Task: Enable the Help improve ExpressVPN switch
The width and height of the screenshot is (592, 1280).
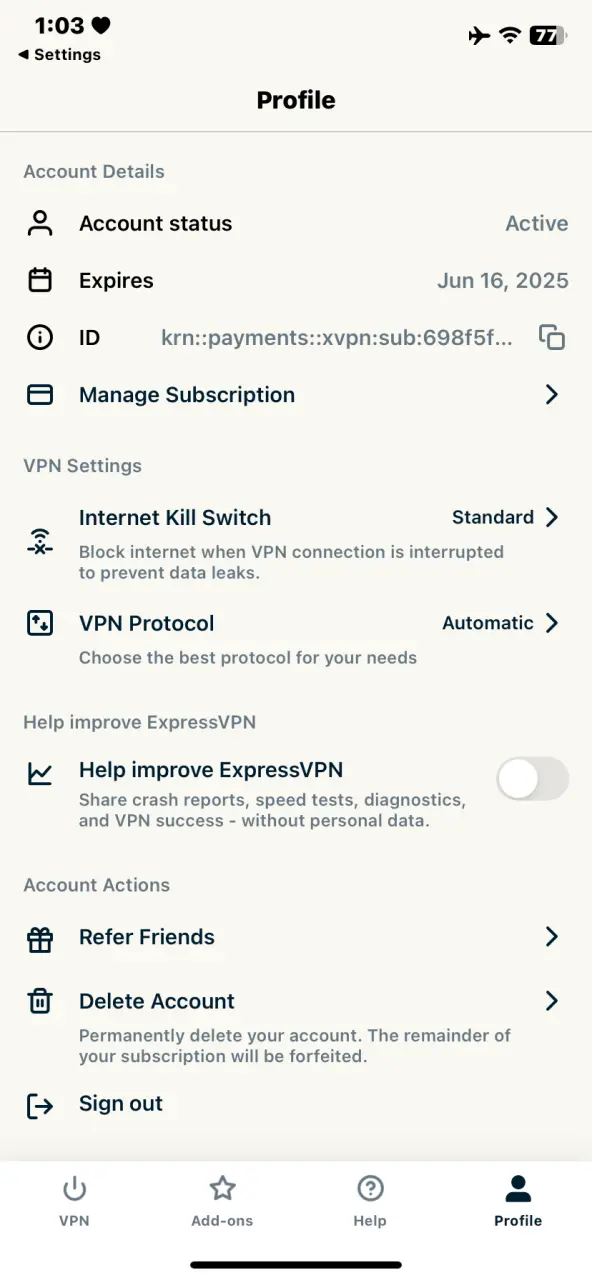Action: (x=532, y=779)
